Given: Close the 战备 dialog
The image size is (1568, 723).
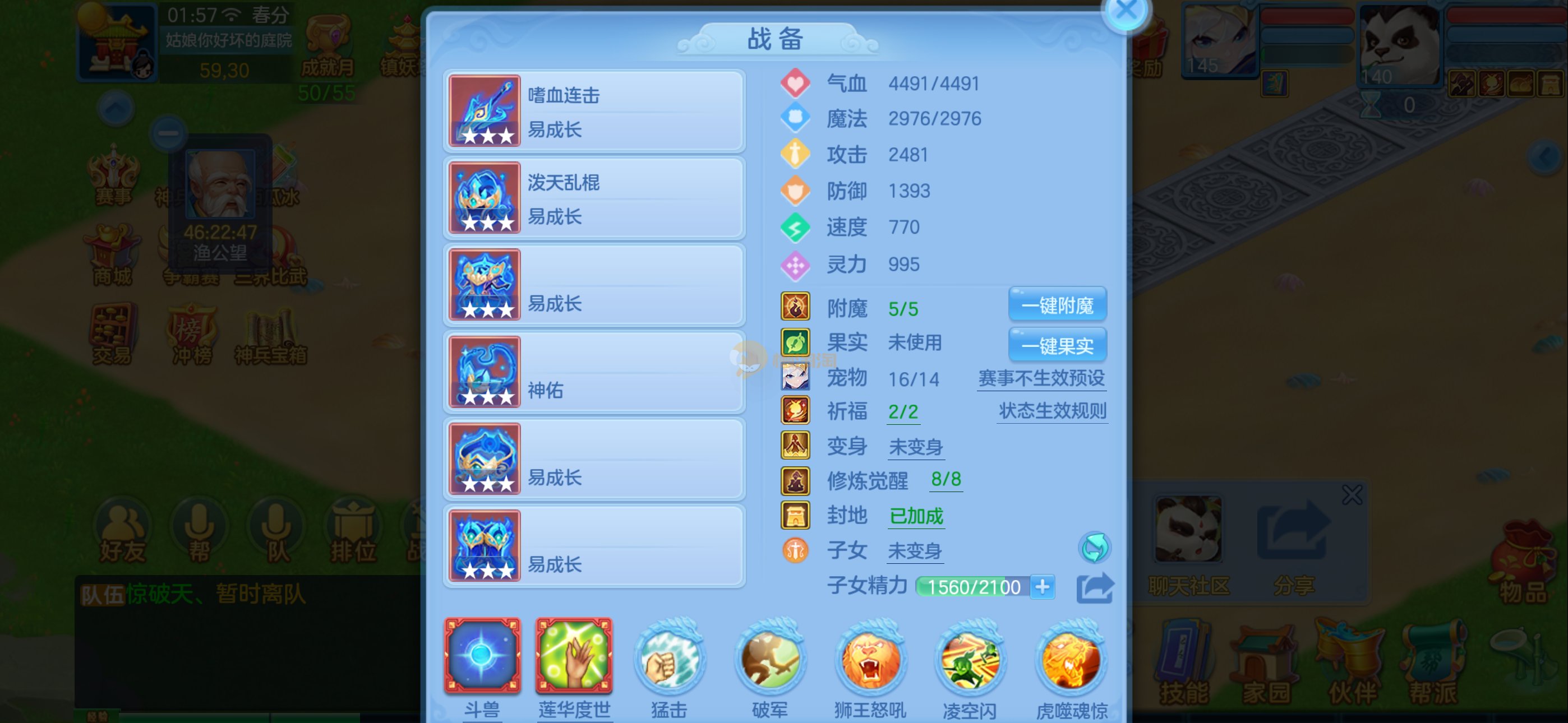Looking at the screenshot, I should click(x=1126, y=11).
